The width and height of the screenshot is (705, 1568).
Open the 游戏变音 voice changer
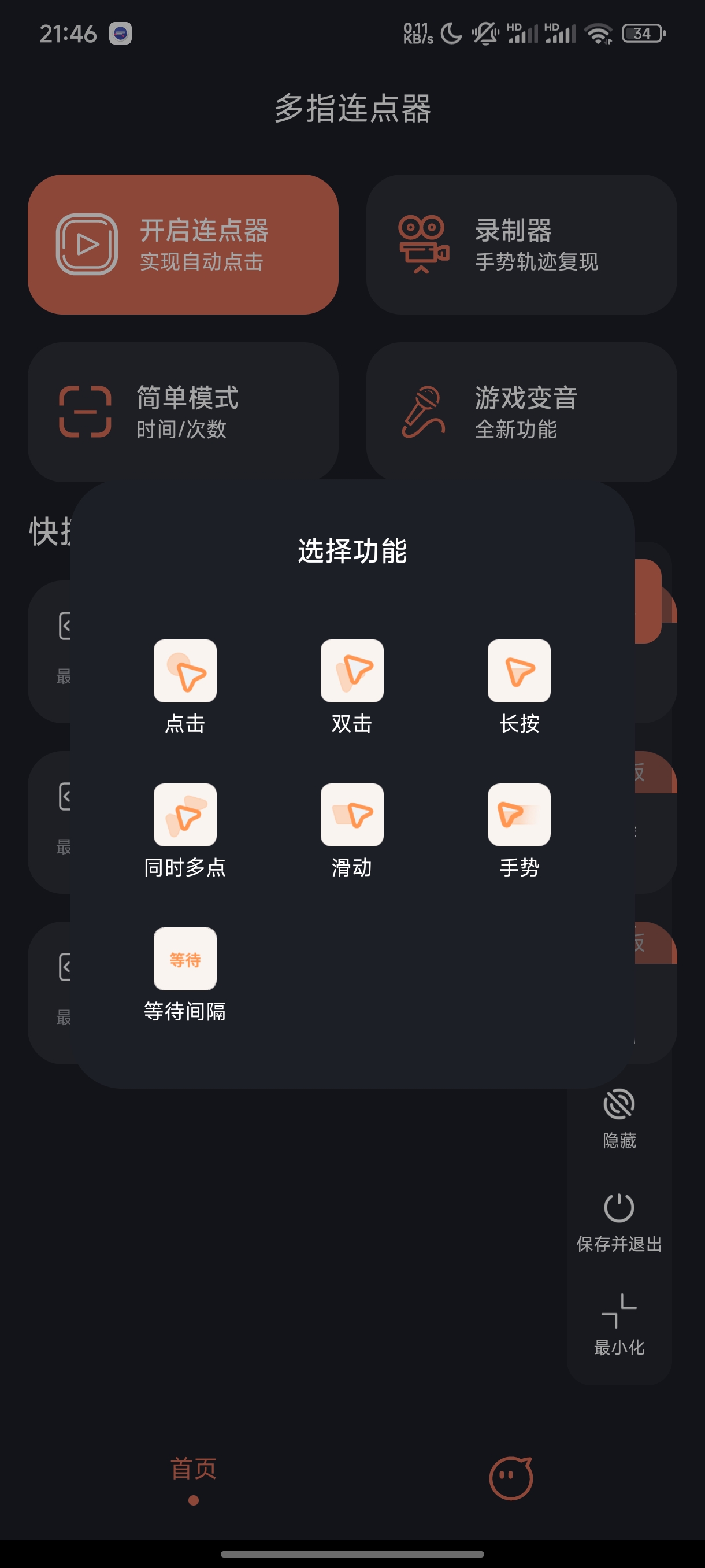(521, 412)
